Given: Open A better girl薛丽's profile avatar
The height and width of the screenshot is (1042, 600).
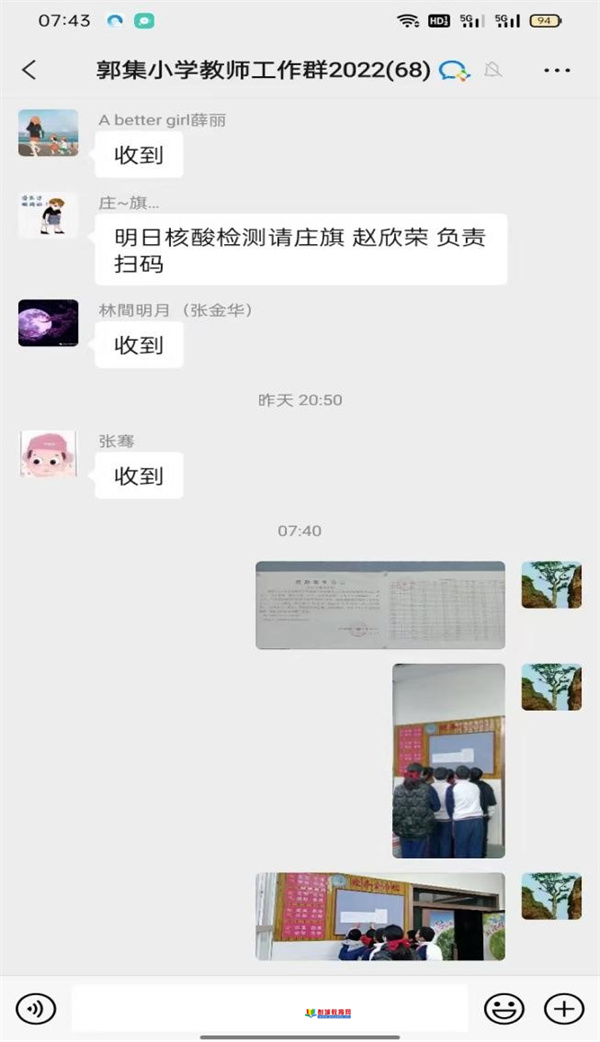Looking at the screenshot, I should (x=48, y=133).
